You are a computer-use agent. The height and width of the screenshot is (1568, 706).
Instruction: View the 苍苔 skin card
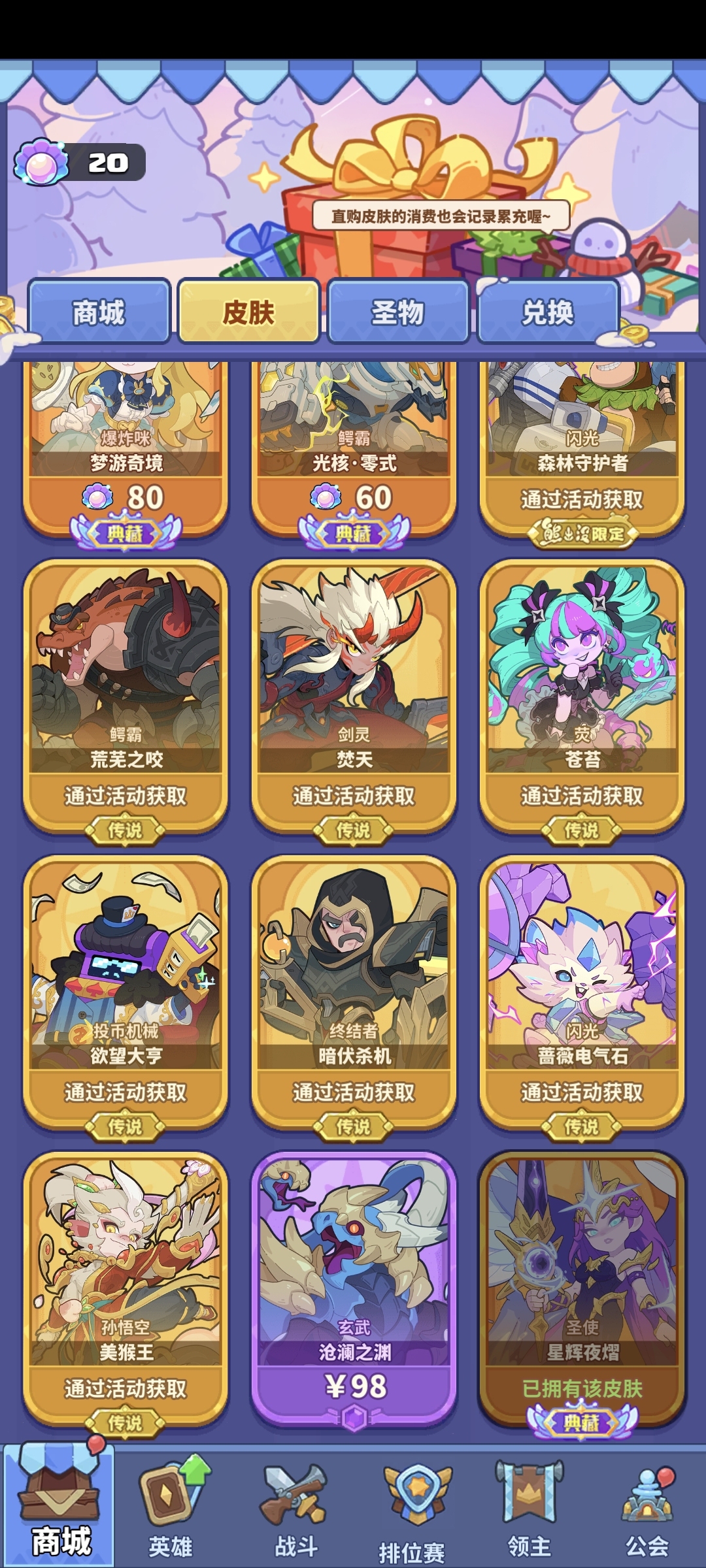point(582,693)
